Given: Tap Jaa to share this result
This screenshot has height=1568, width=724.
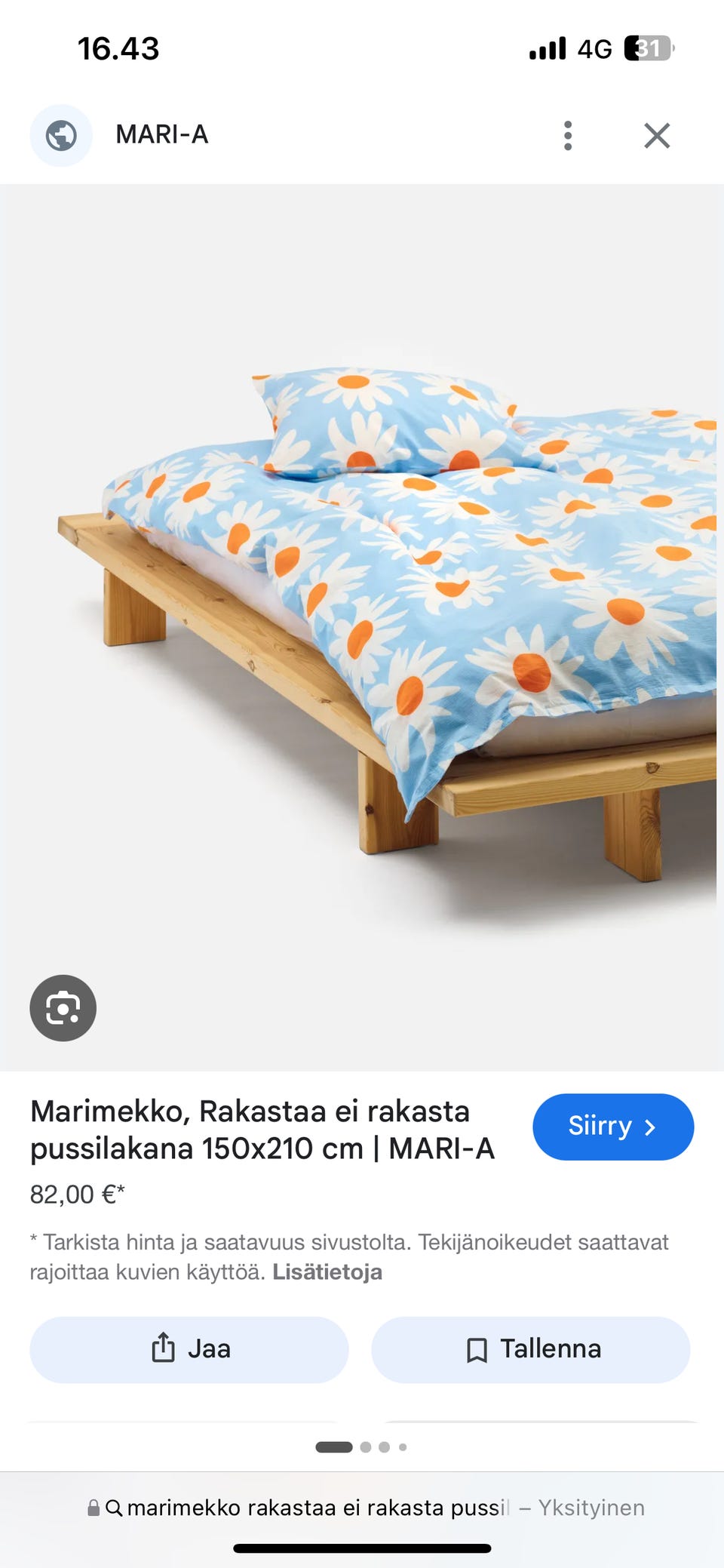Looking at the screenshot, I should 188,1350.
